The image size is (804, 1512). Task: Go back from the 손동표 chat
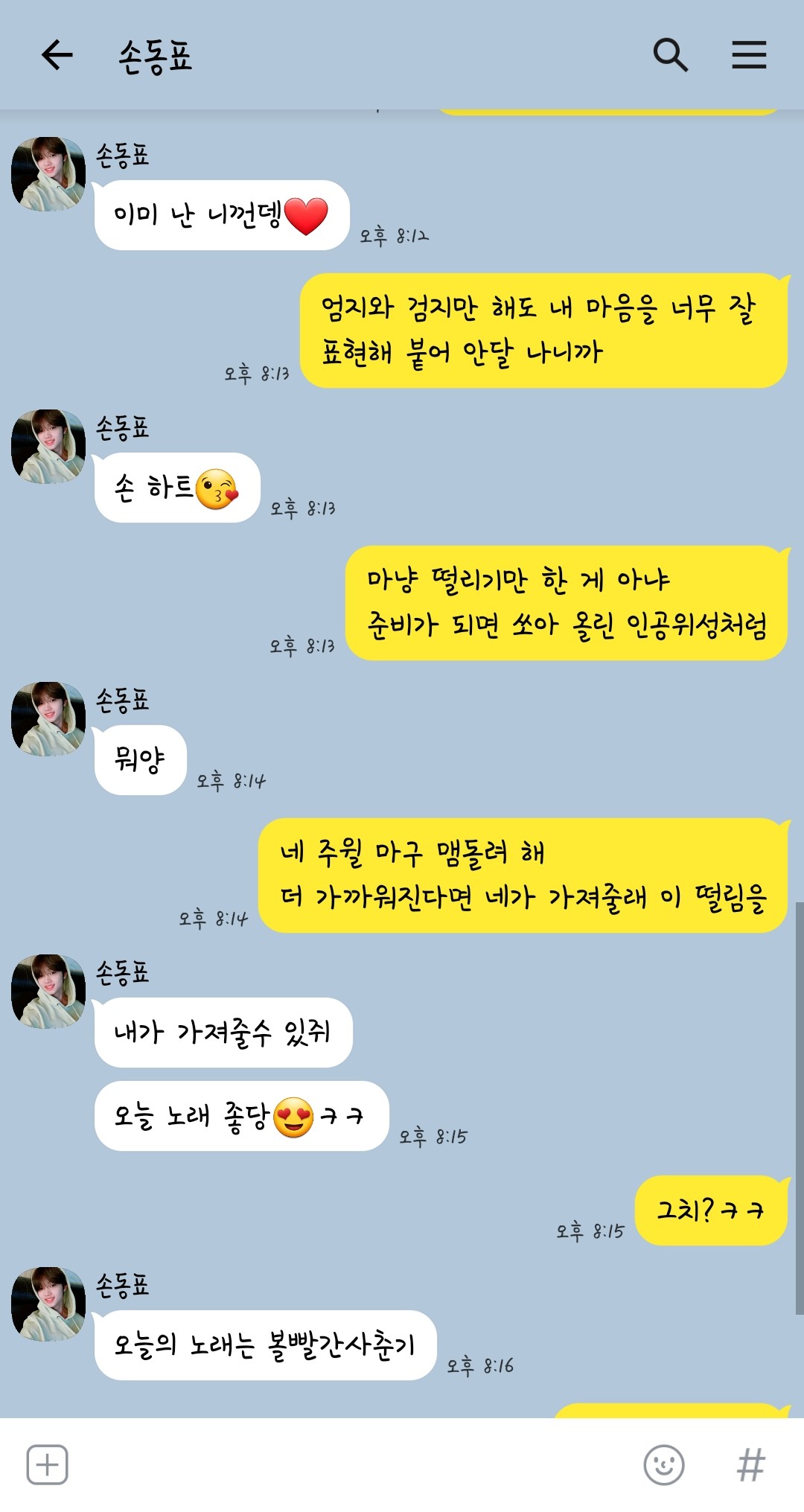coord(57,55)
